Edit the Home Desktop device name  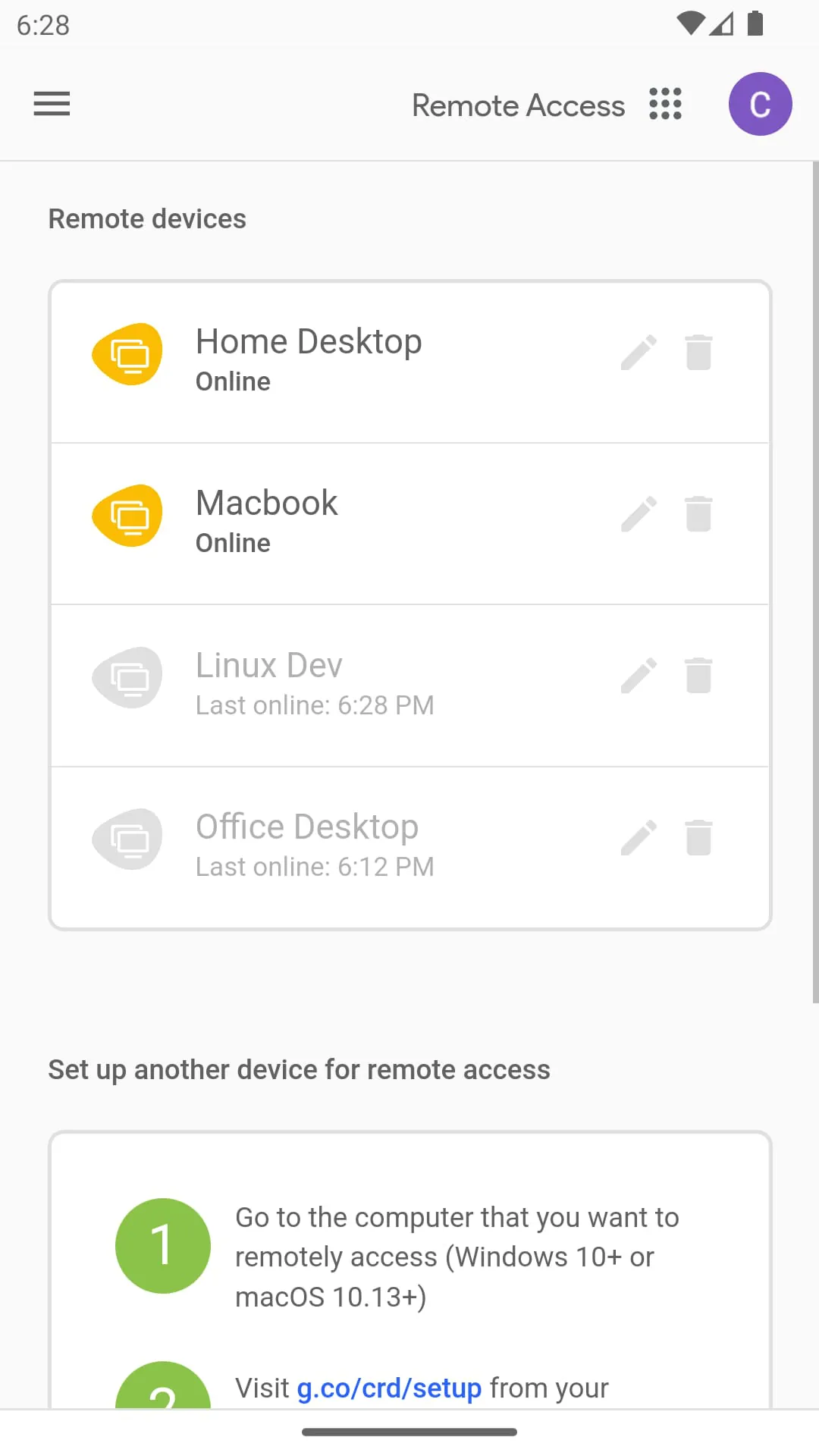click(x=639, y=353)
